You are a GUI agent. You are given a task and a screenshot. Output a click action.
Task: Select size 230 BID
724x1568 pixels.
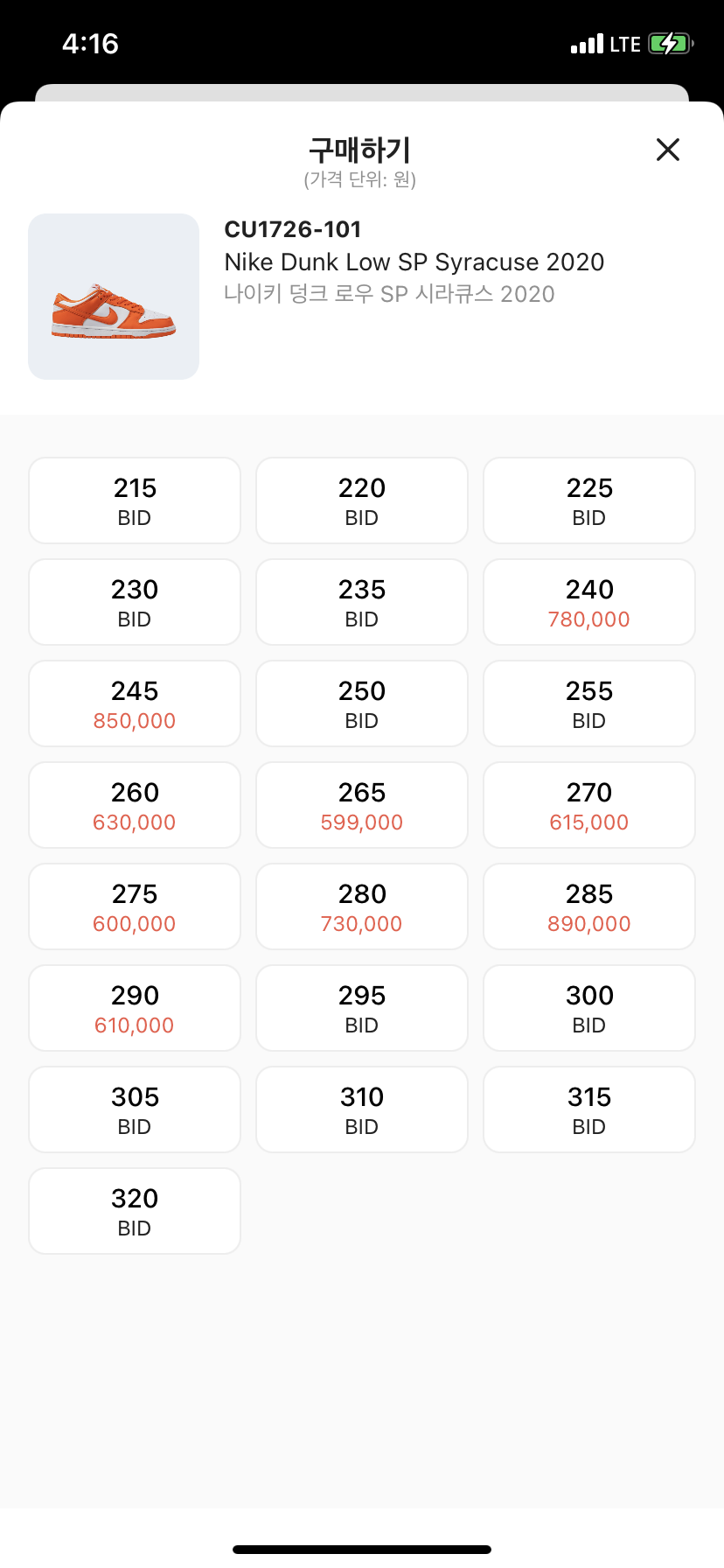135,602
